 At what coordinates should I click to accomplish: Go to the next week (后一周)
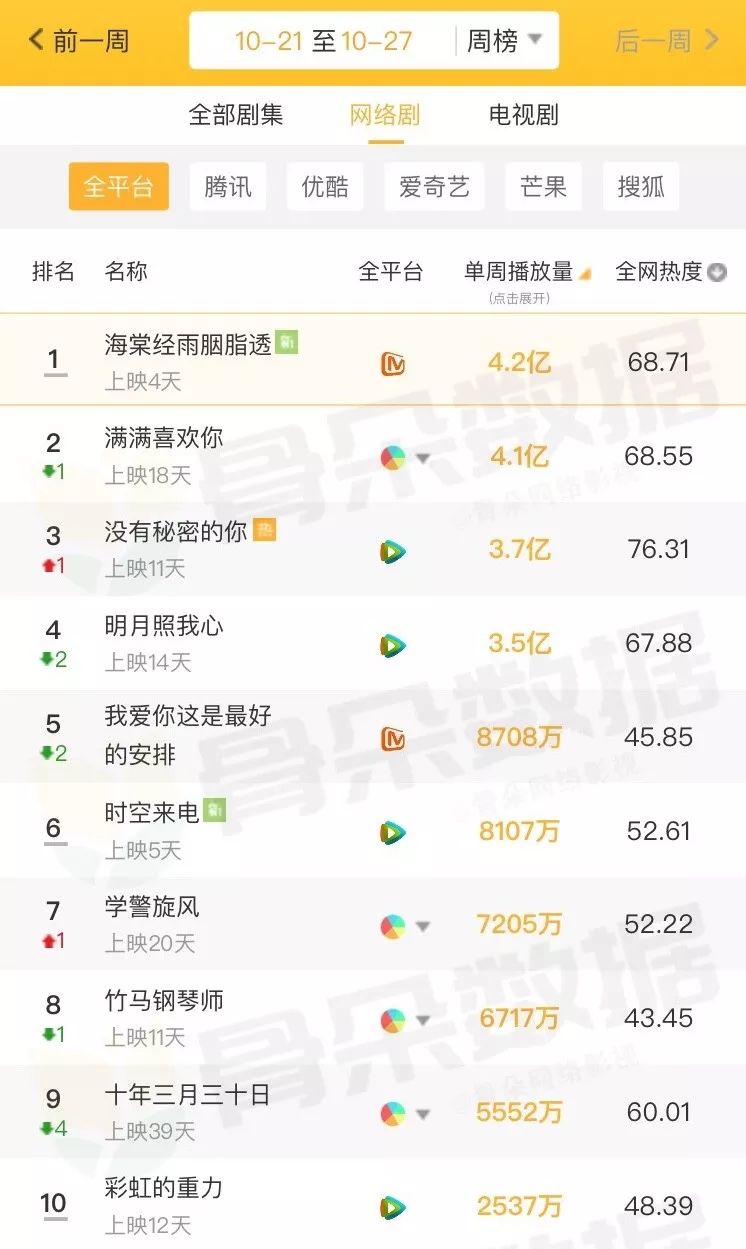click(667, 41)
